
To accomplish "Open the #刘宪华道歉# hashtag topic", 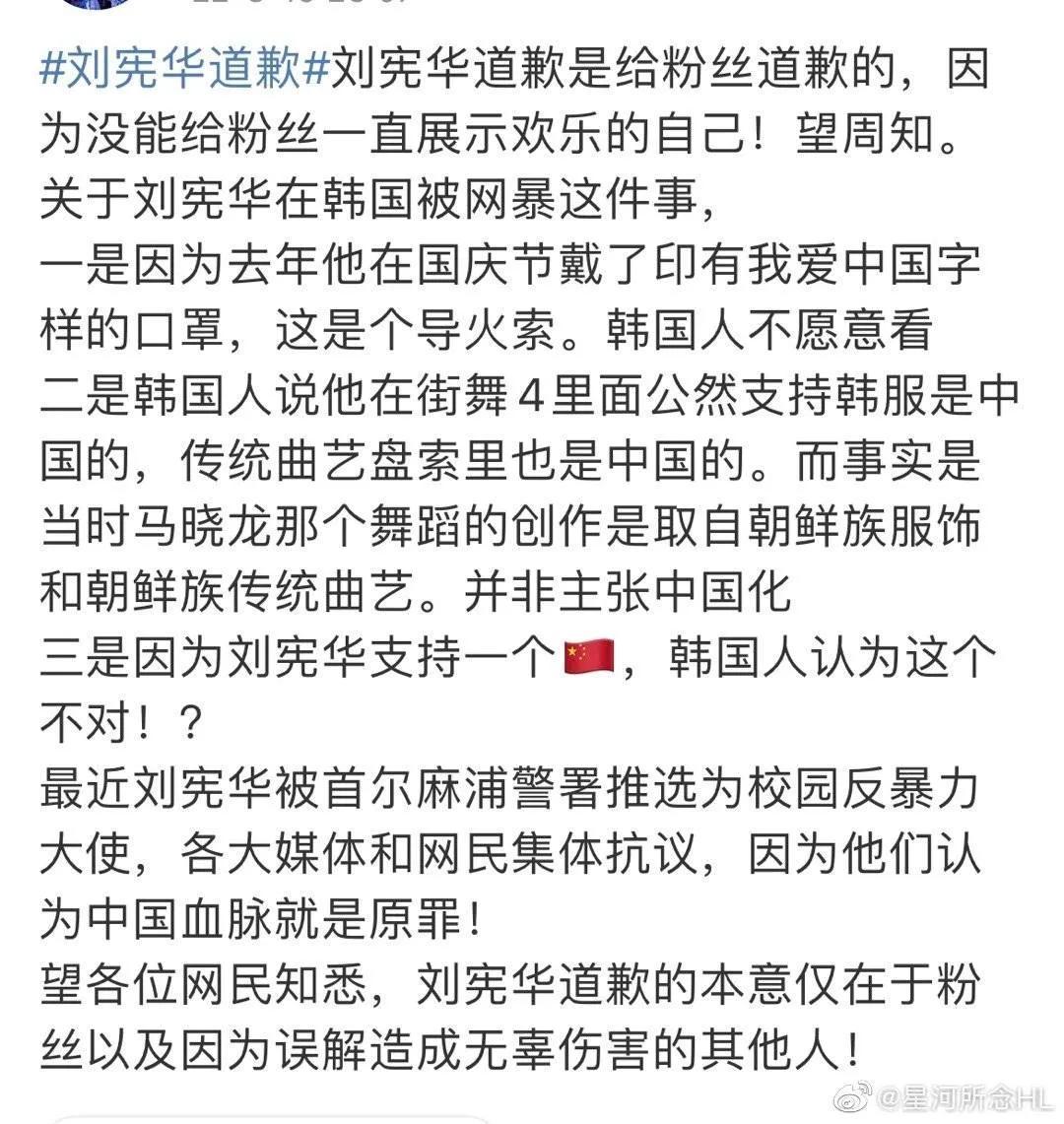I will click(x=184, y=69).
